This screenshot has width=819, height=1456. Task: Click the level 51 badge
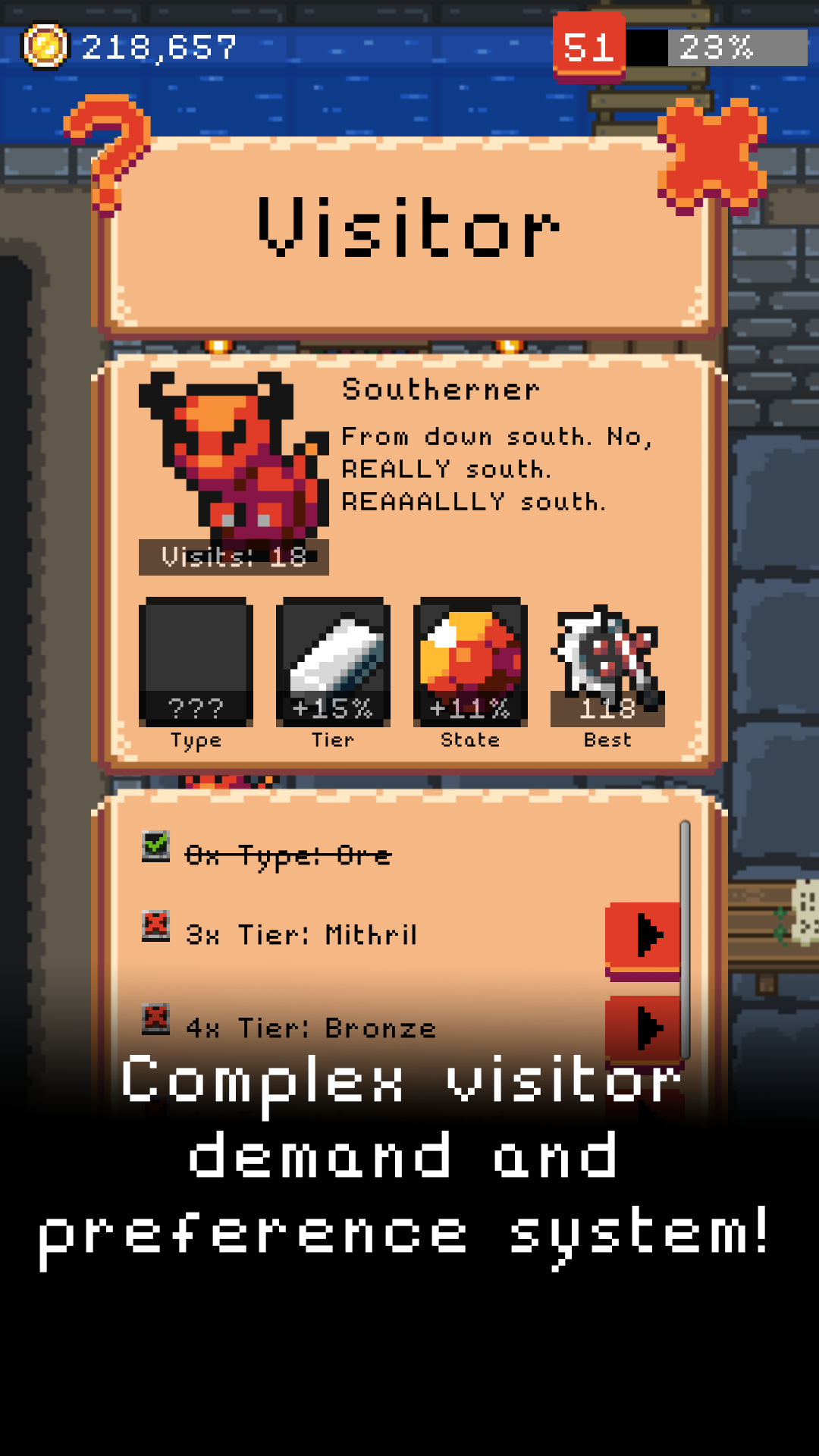tap(590, 47)
